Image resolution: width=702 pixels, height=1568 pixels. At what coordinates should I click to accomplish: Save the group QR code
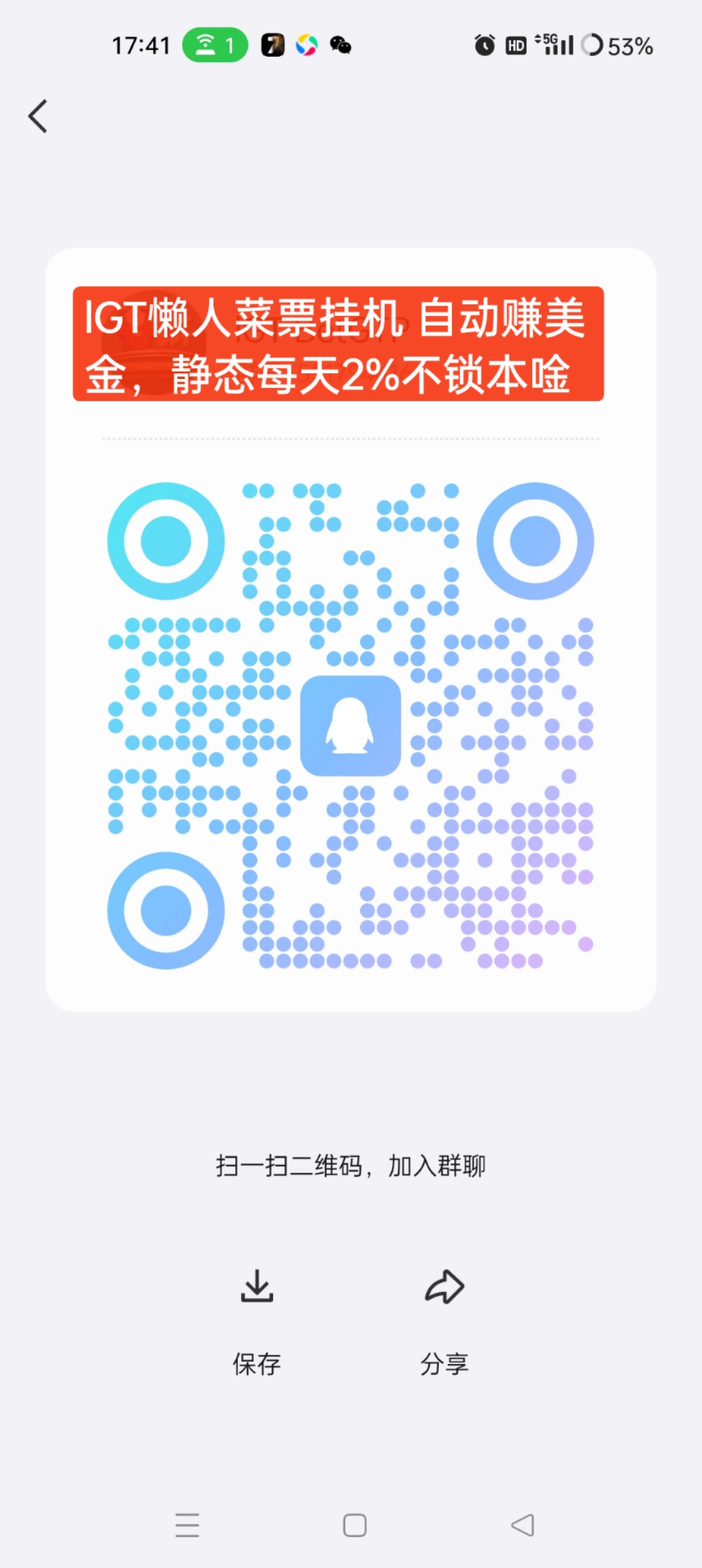coord(257,1320)
